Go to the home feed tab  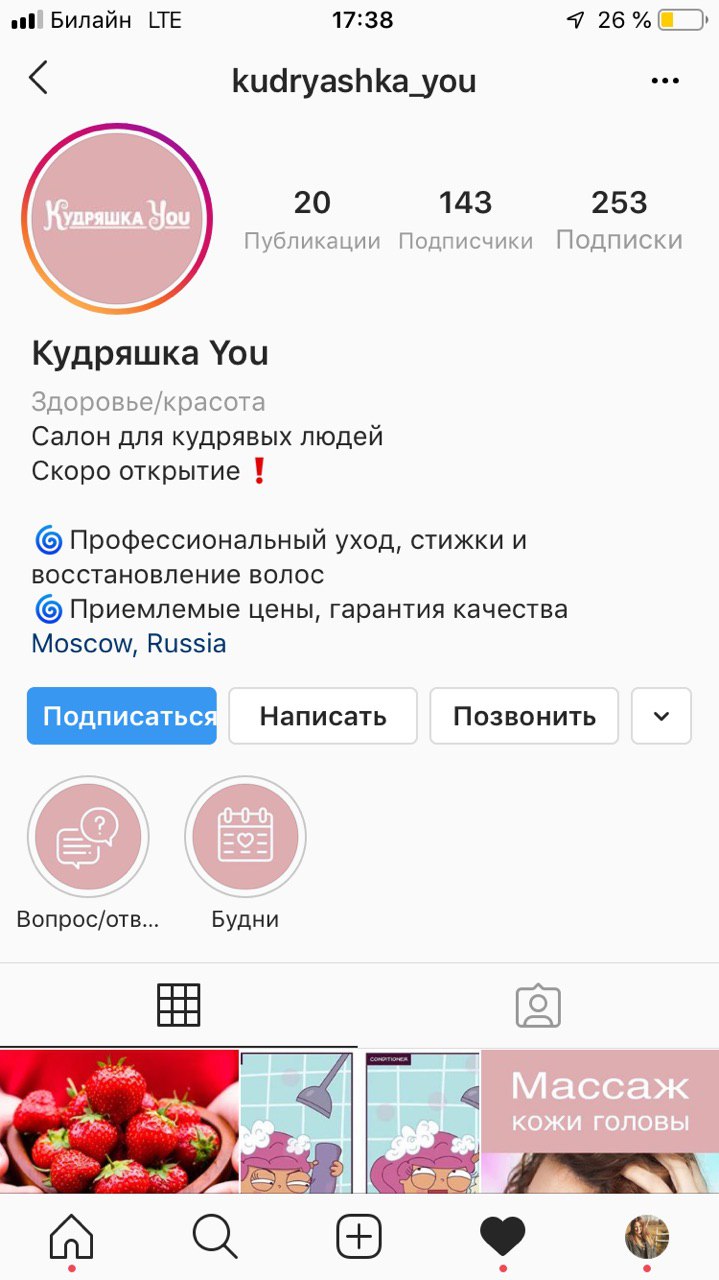tap(71, 1238)
